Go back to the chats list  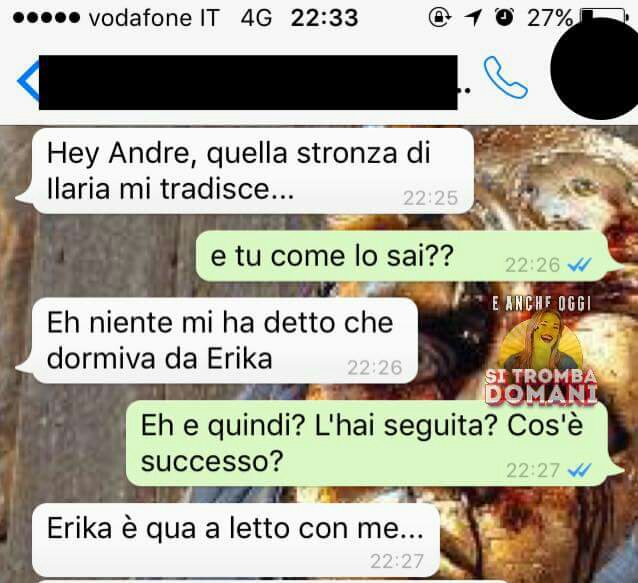pos(27,82)
